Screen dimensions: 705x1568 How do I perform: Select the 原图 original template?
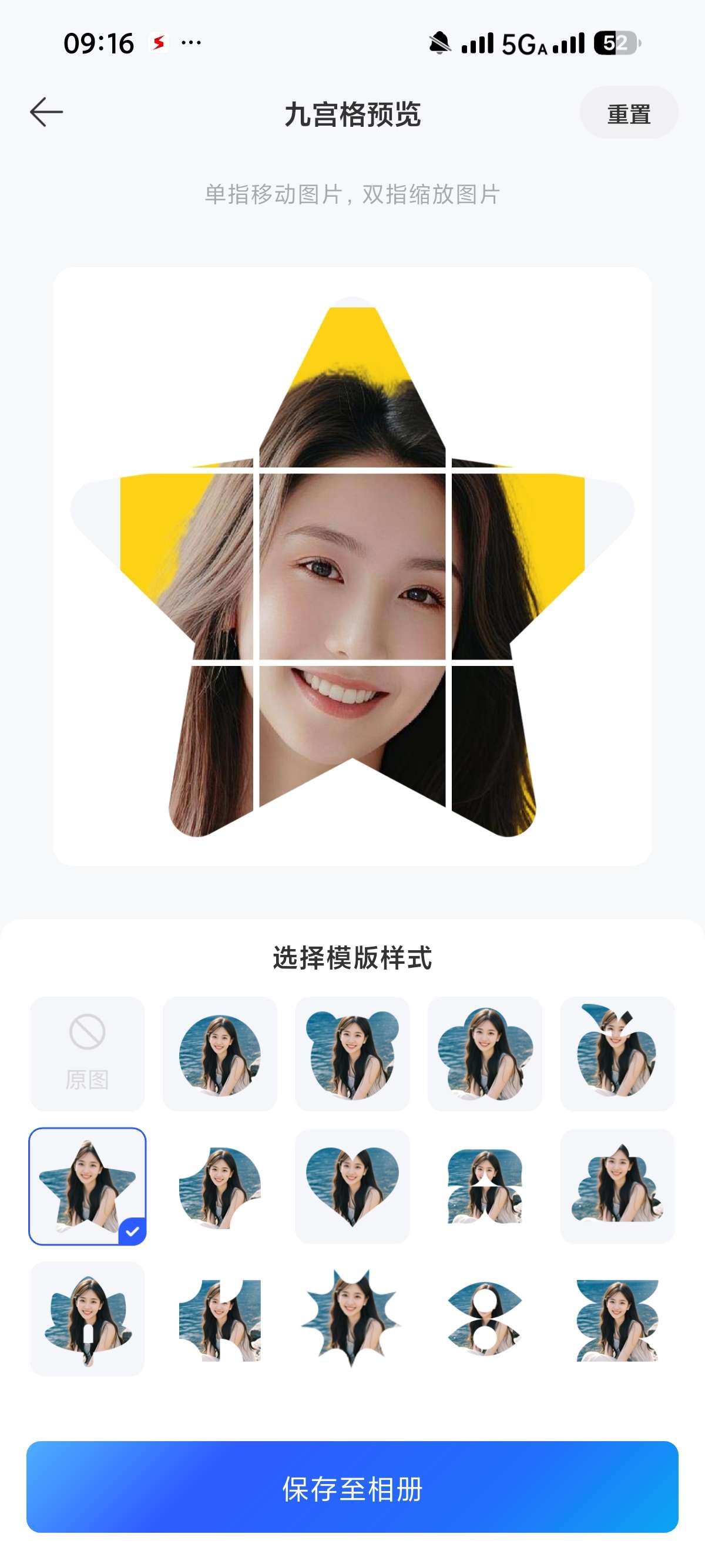point(87,1054)
